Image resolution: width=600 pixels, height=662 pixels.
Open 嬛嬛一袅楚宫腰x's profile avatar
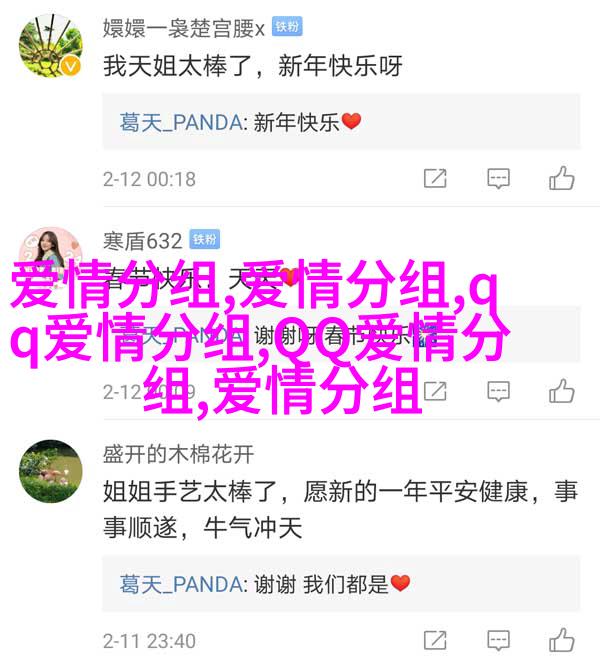[x=50, y=47]
